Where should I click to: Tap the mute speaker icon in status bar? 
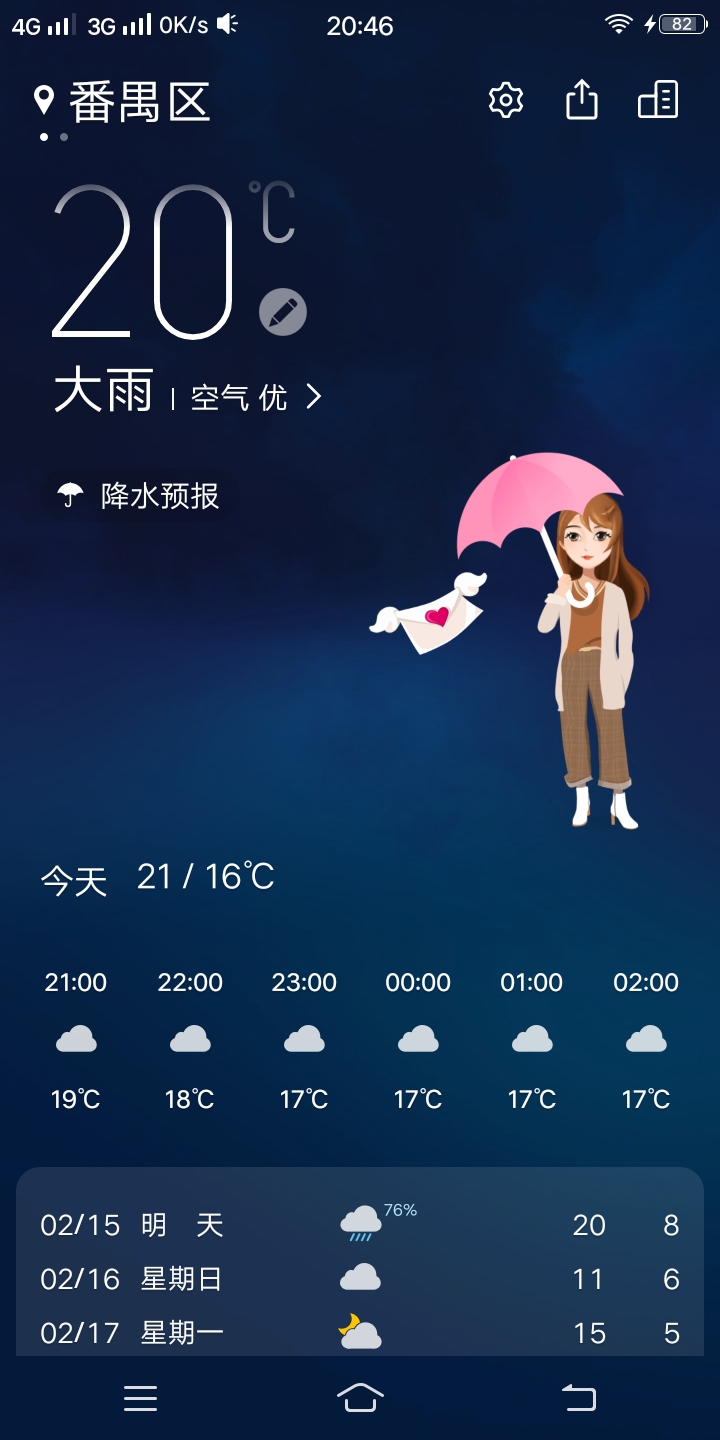coord(225,25)
